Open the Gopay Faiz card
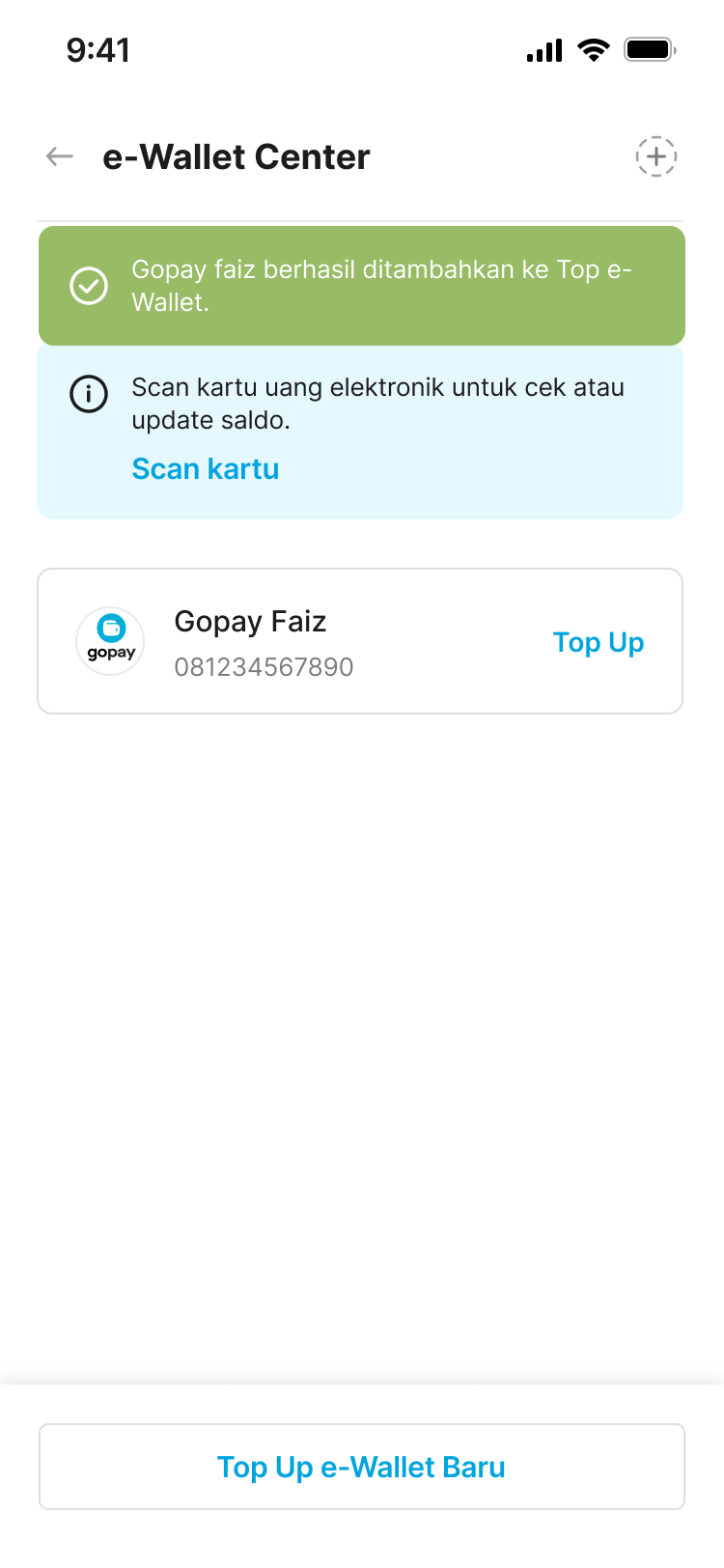 [x=290, y=642]
